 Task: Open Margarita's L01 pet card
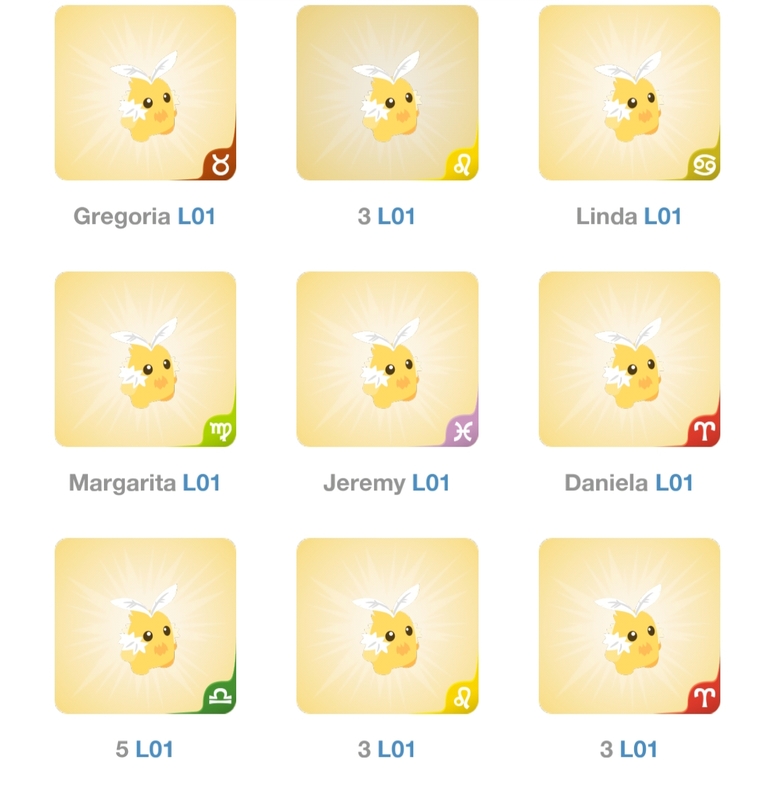145,359
